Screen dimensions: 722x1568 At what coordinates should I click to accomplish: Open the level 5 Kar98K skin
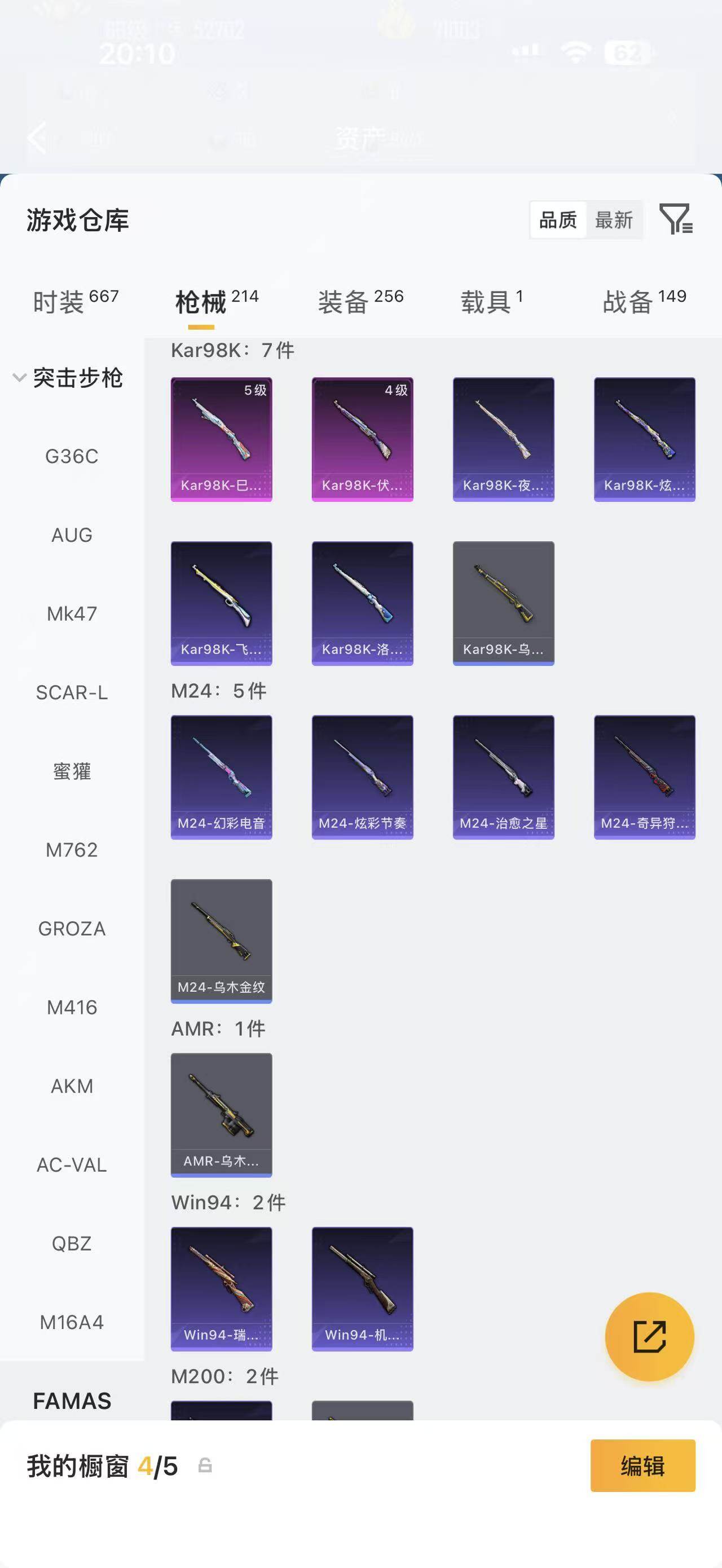point(222,439)
